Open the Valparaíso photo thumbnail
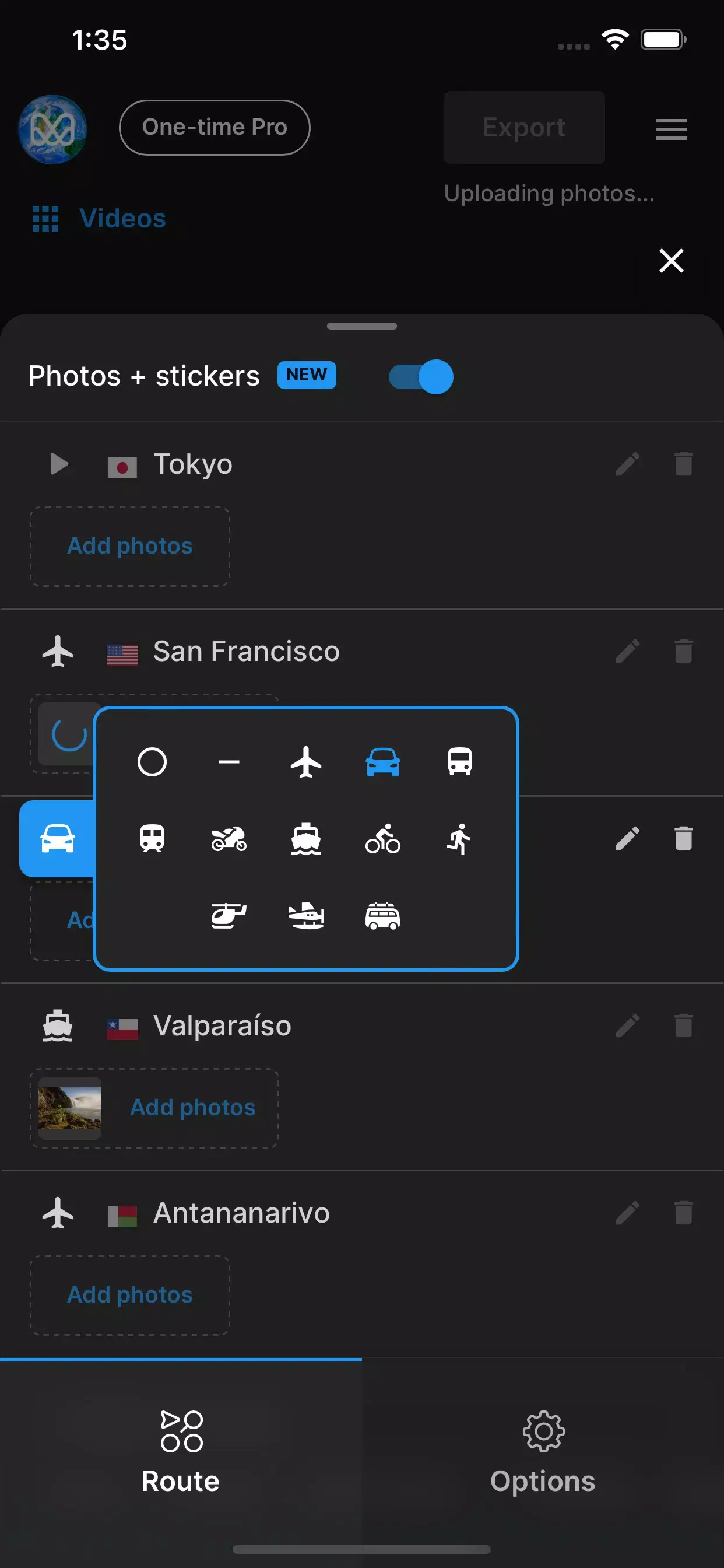724x1568 pixels. coord(69,1108)
